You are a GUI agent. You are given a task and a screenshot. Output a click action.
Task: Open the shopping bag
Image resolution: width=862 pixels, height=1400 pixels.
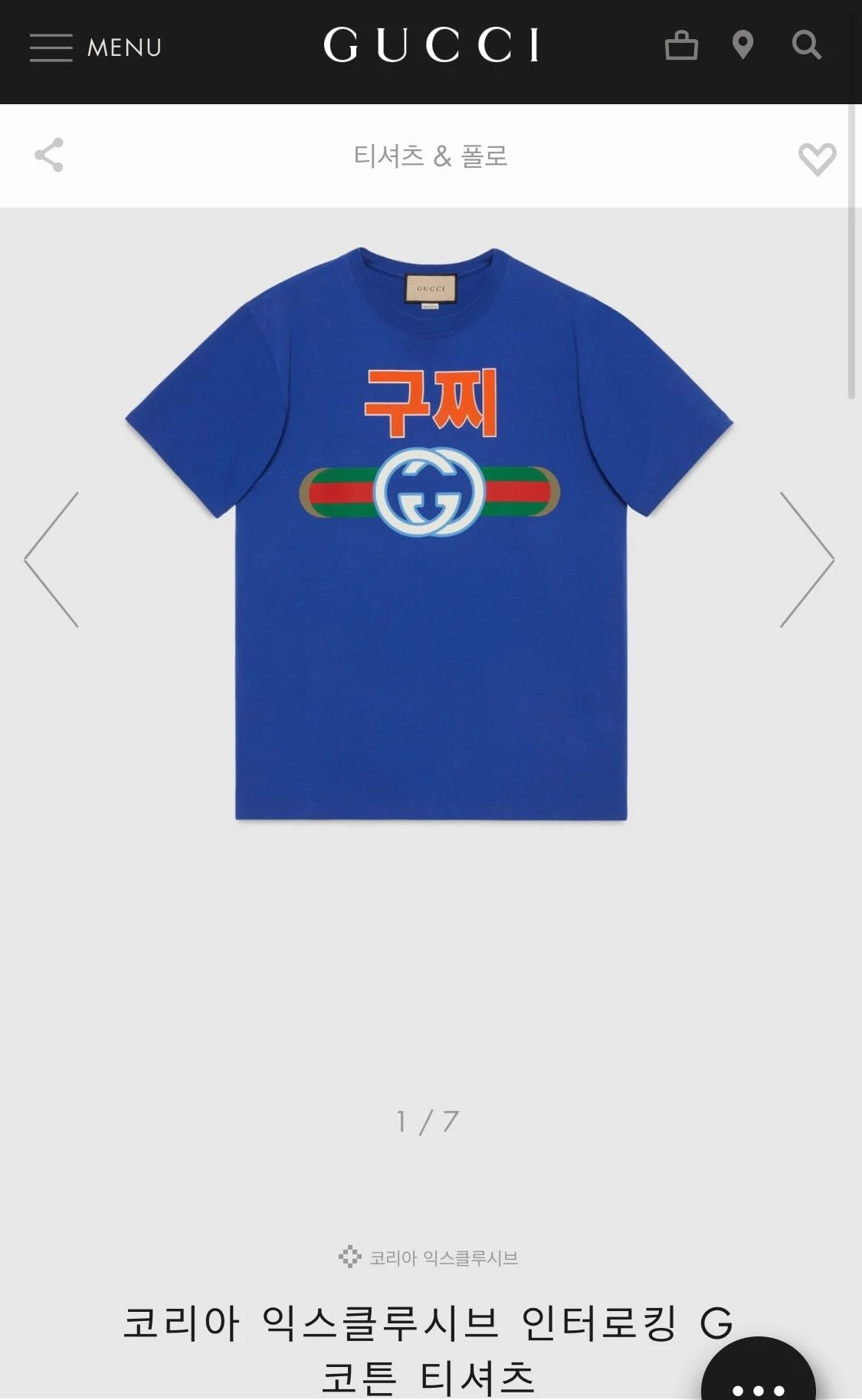[681, 45]
